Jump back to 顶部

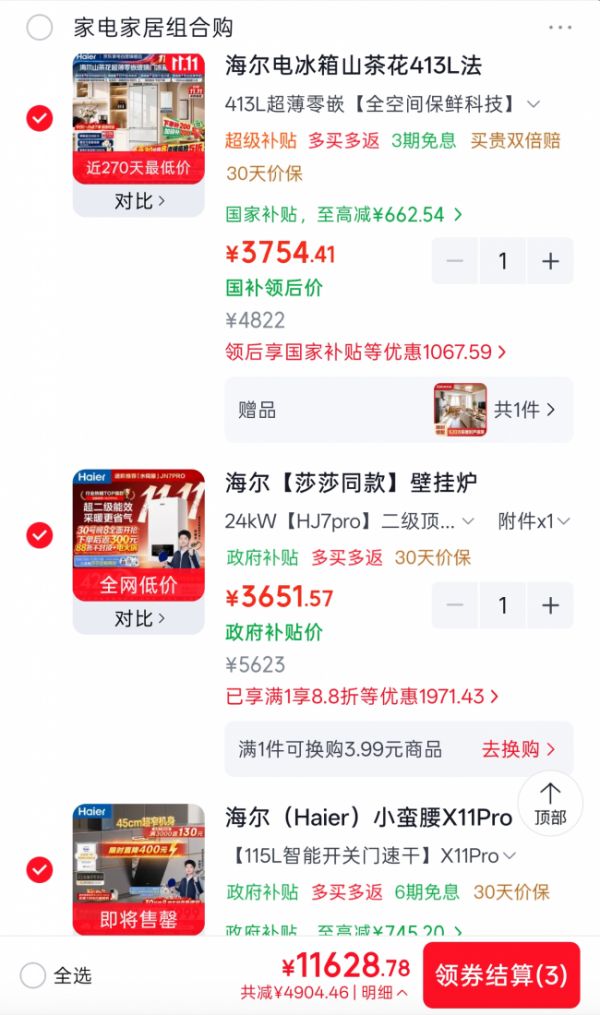550,803
